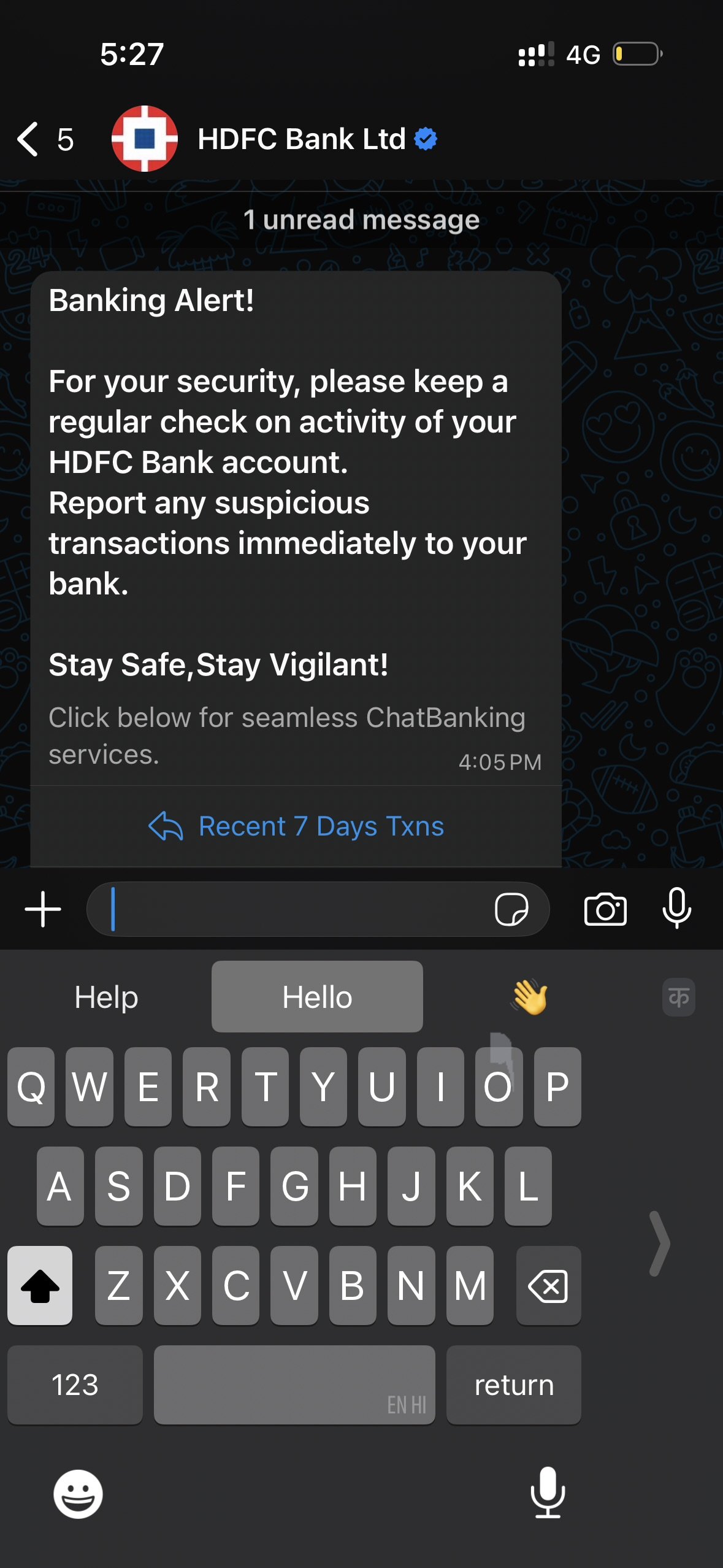Open HDFC Bank Ltd contact info

point(300,139)
